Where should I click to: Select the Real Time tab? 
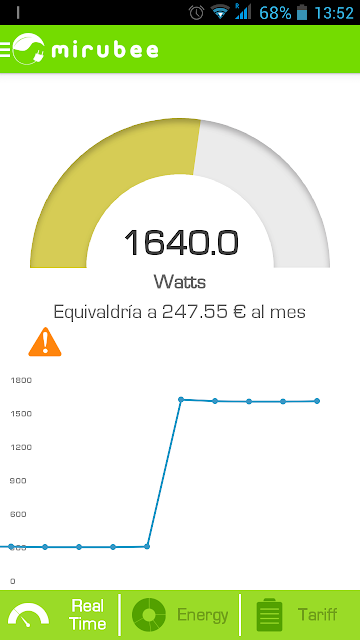point(59,615)
